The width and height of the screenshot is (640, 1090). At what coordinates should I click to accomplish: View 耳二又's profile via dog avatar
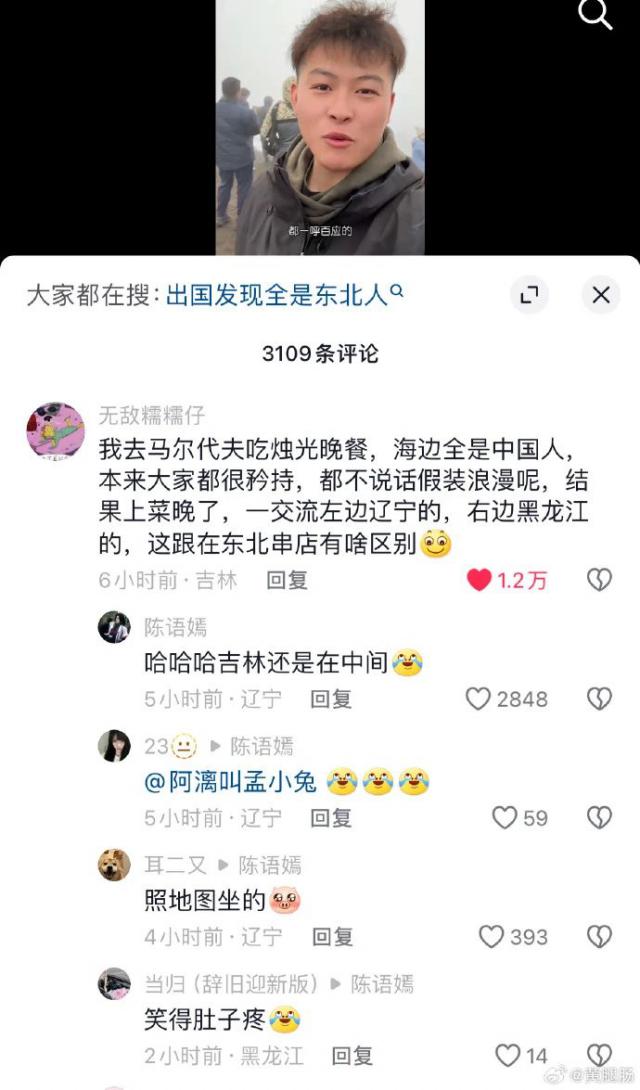pos(114,865)
